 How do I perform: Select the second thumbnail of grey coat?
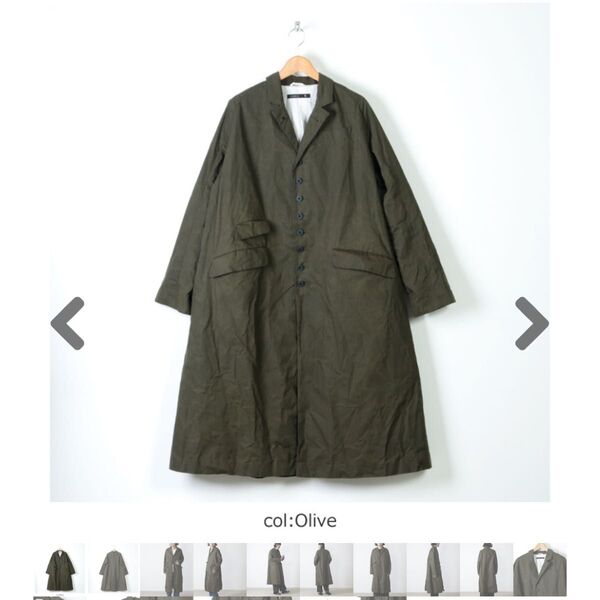coord(113,570)
